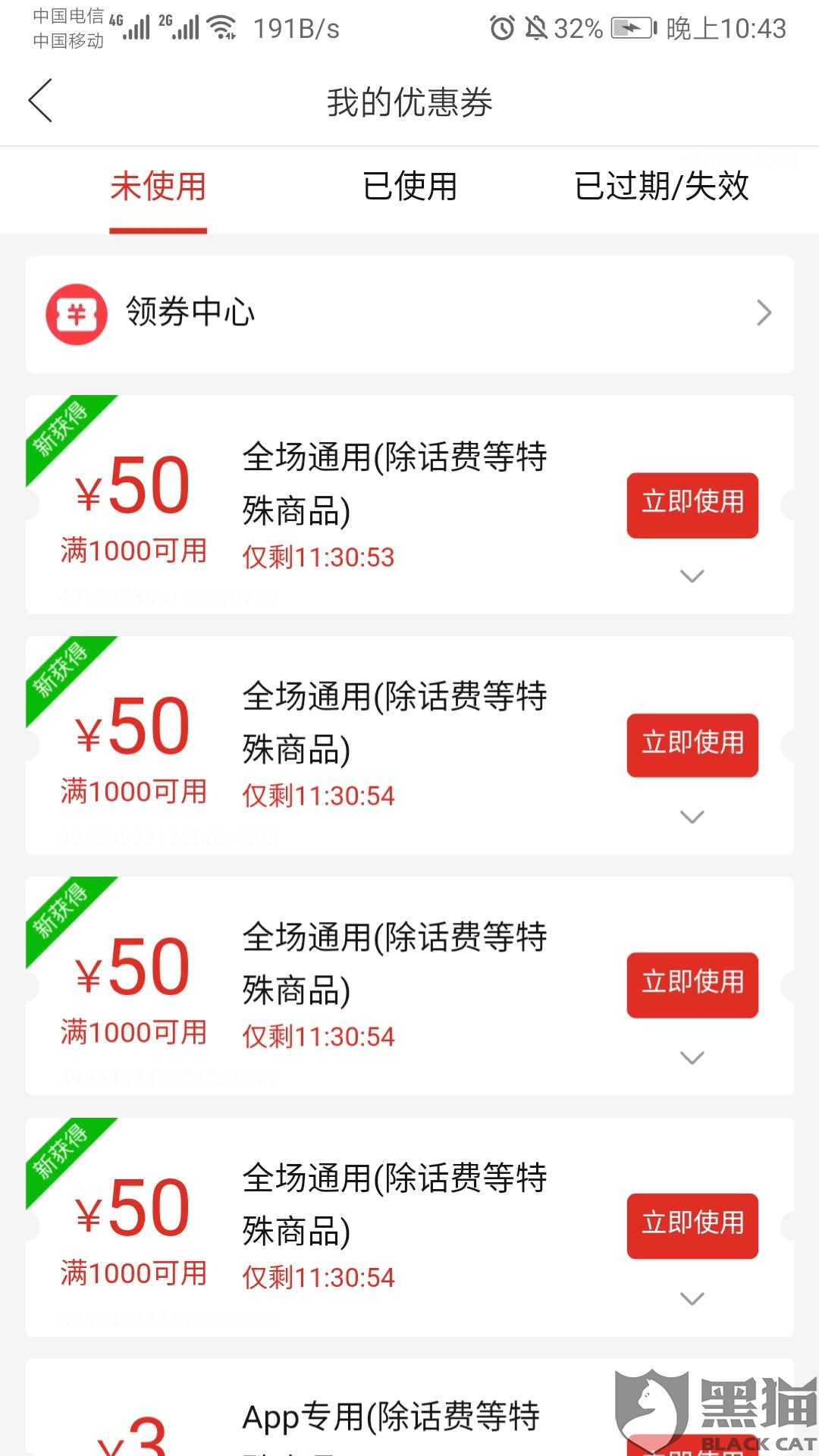819x1456 pixels.
Task: Tap 立即使用 on coupon expiring in 11:30:53
Action: tap(692, 504)
